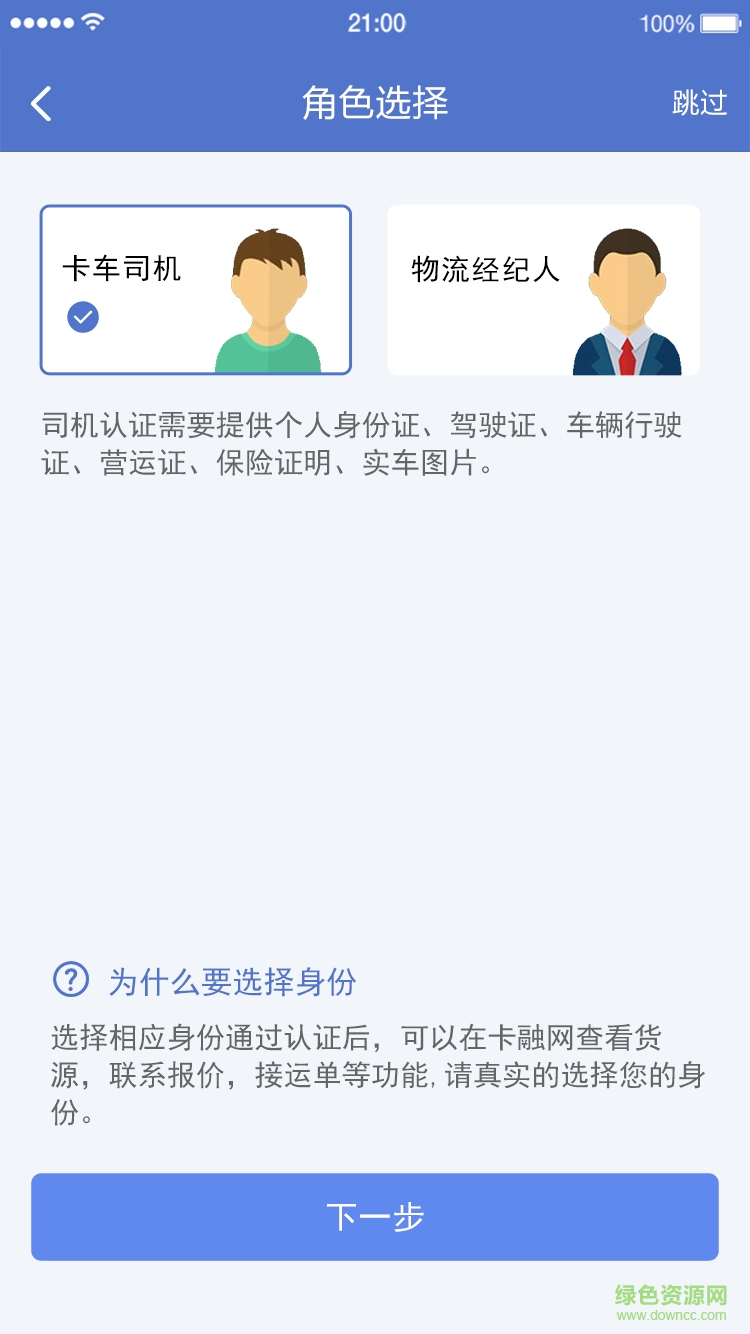The width and height of the screenshot is (750, 1334).
Task: Tap the back arrow to return
Action: [40, 103]
